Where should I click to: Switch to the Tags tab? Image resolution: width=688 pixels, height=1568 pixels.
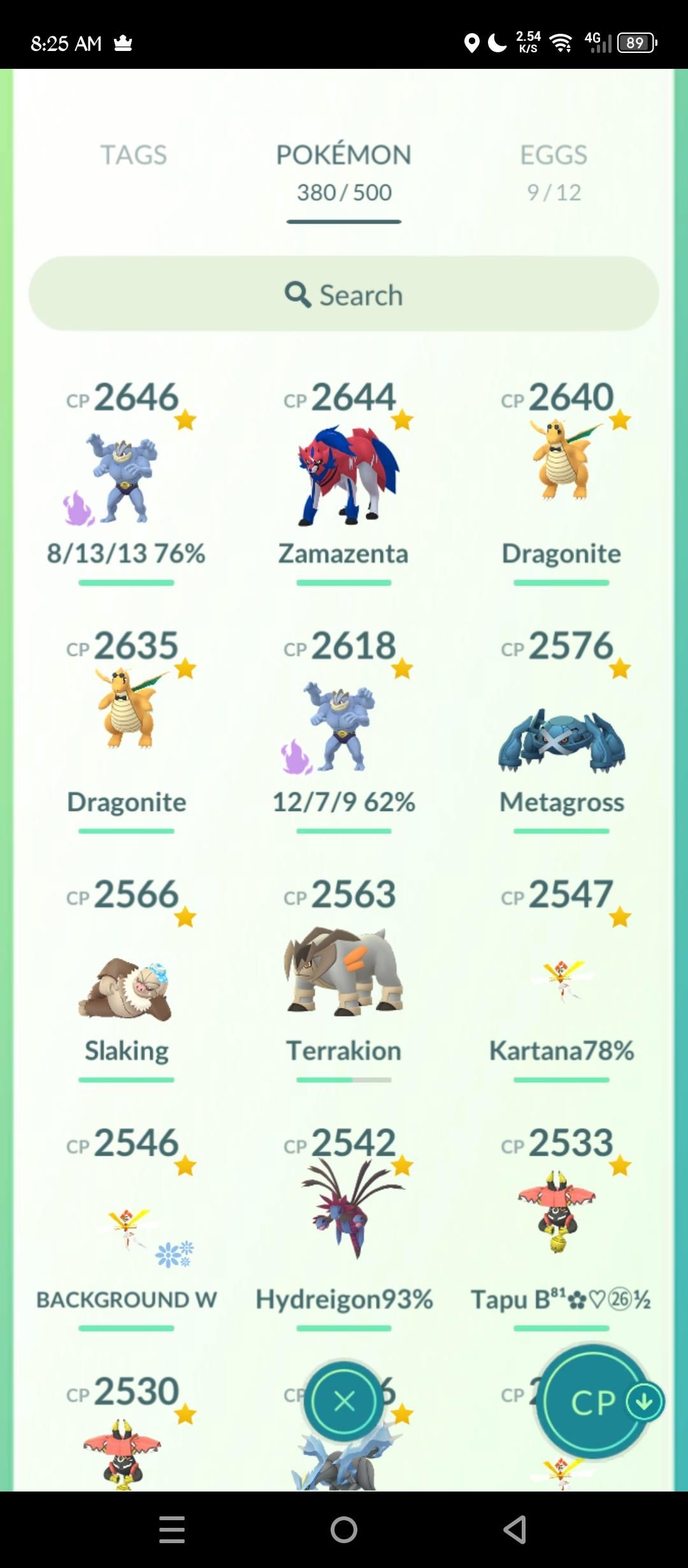tap(133, 155)
